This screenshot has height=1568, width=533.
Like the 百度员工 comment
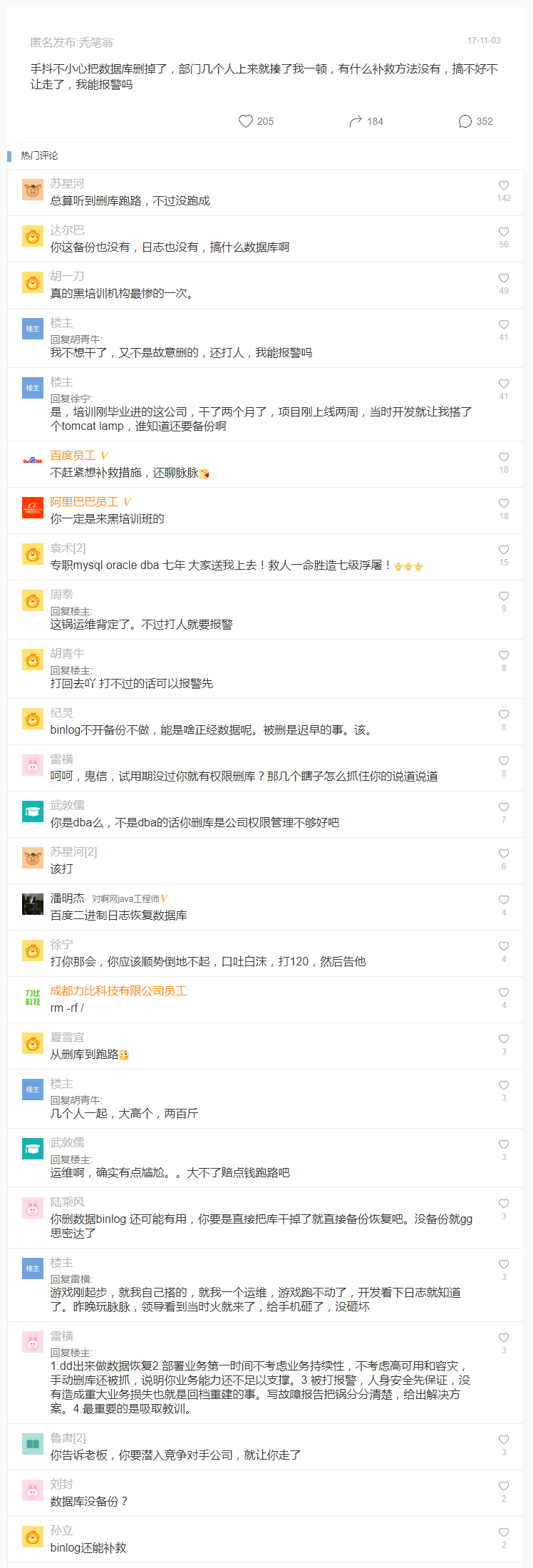tap(504, 457)
